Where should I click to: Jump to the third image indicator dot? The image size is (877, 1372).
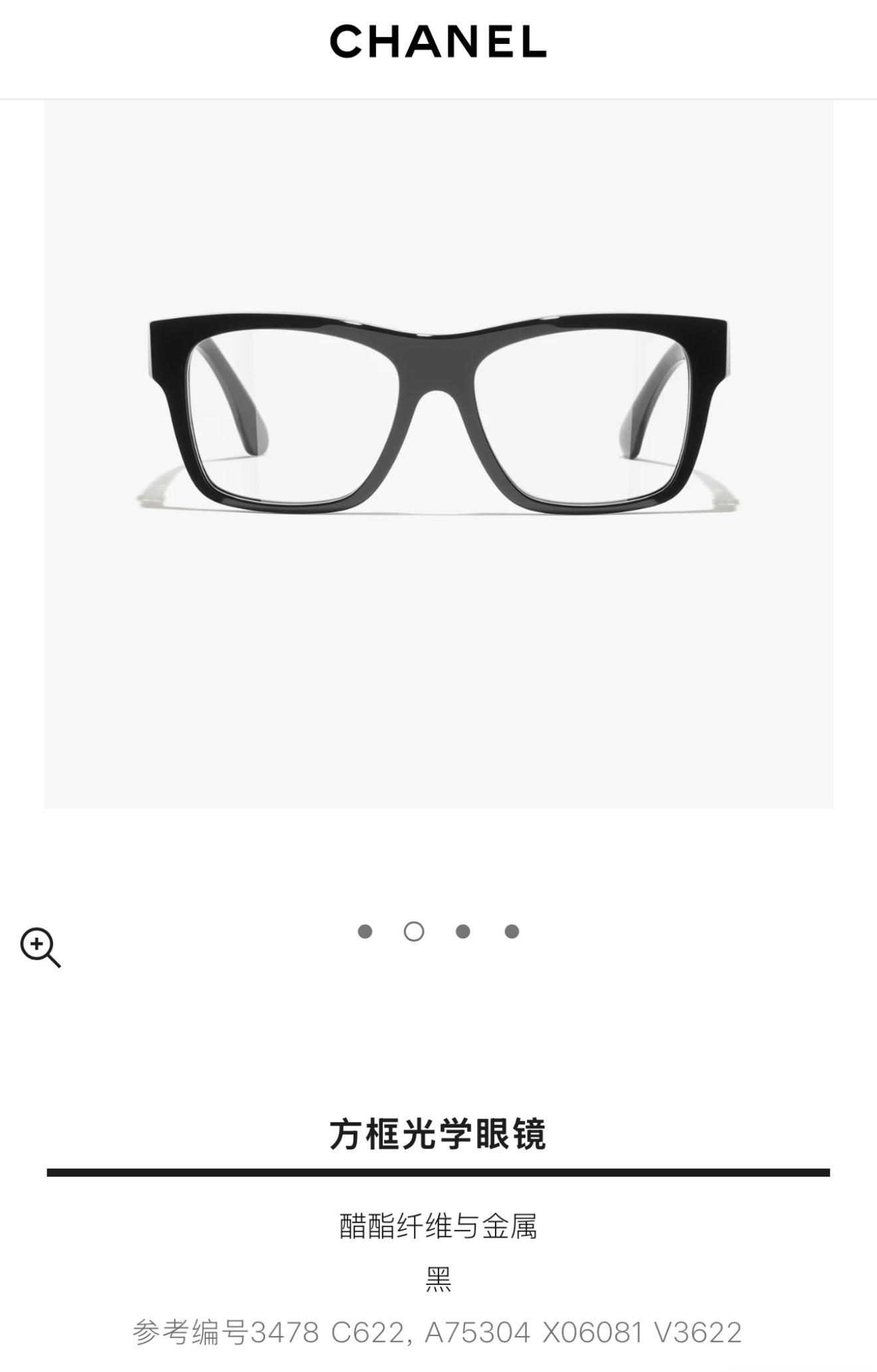pyautogui.click(x=463, y=931)
